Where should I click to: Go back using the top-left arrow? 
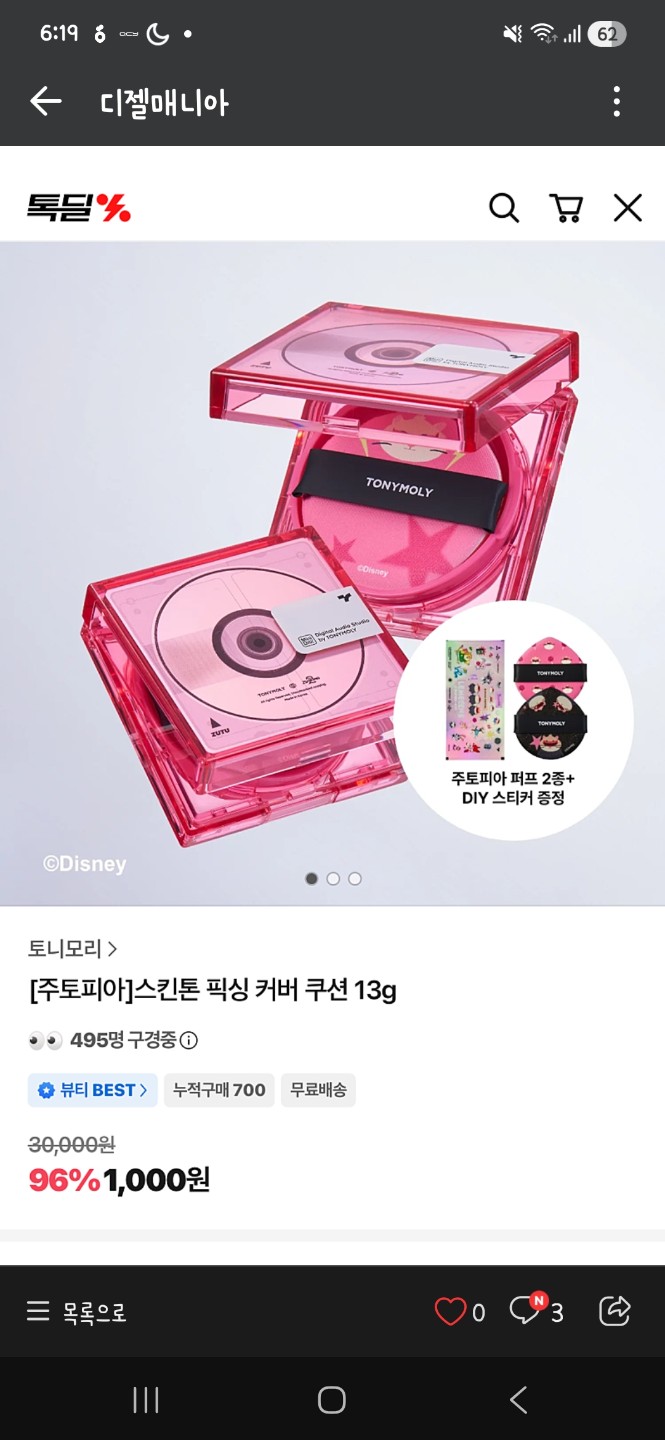(46, 101)
